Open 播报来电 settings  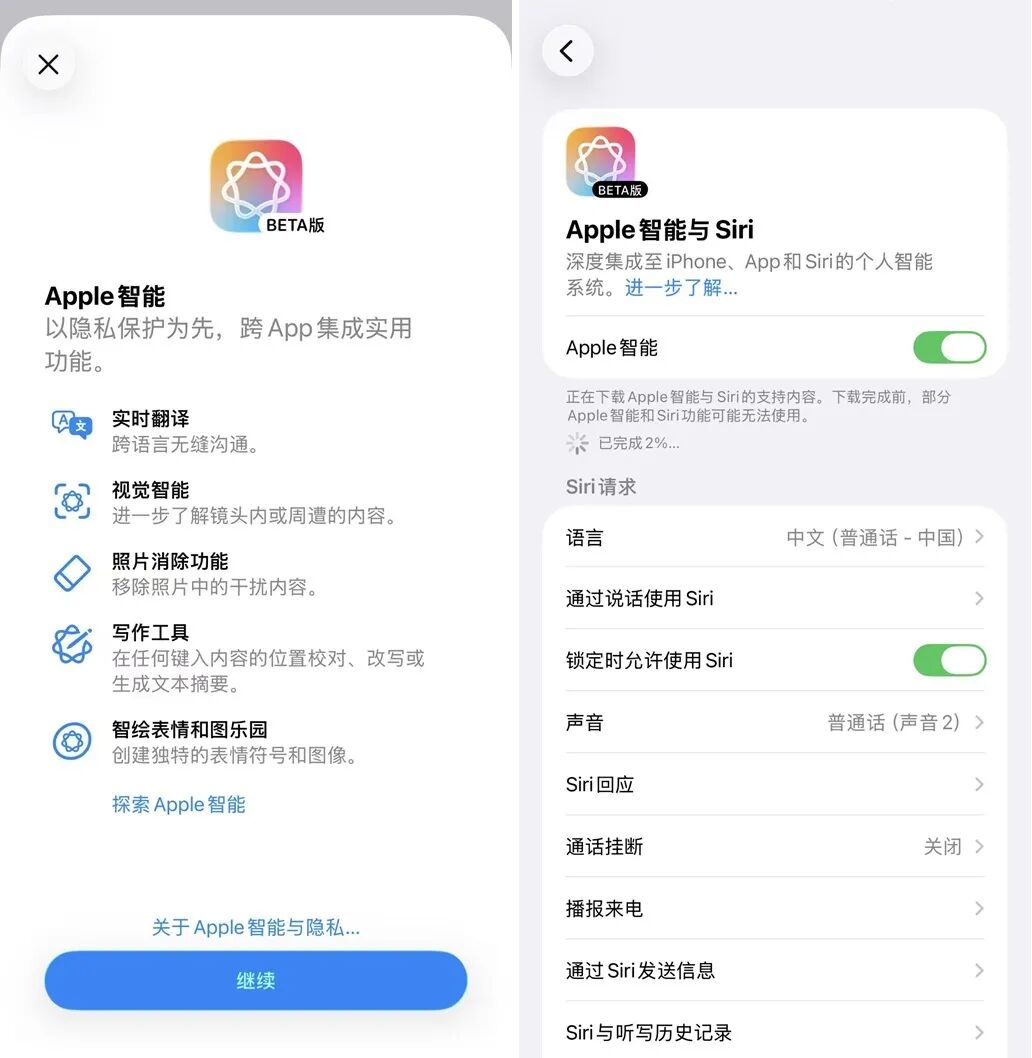tap(775, 908)
